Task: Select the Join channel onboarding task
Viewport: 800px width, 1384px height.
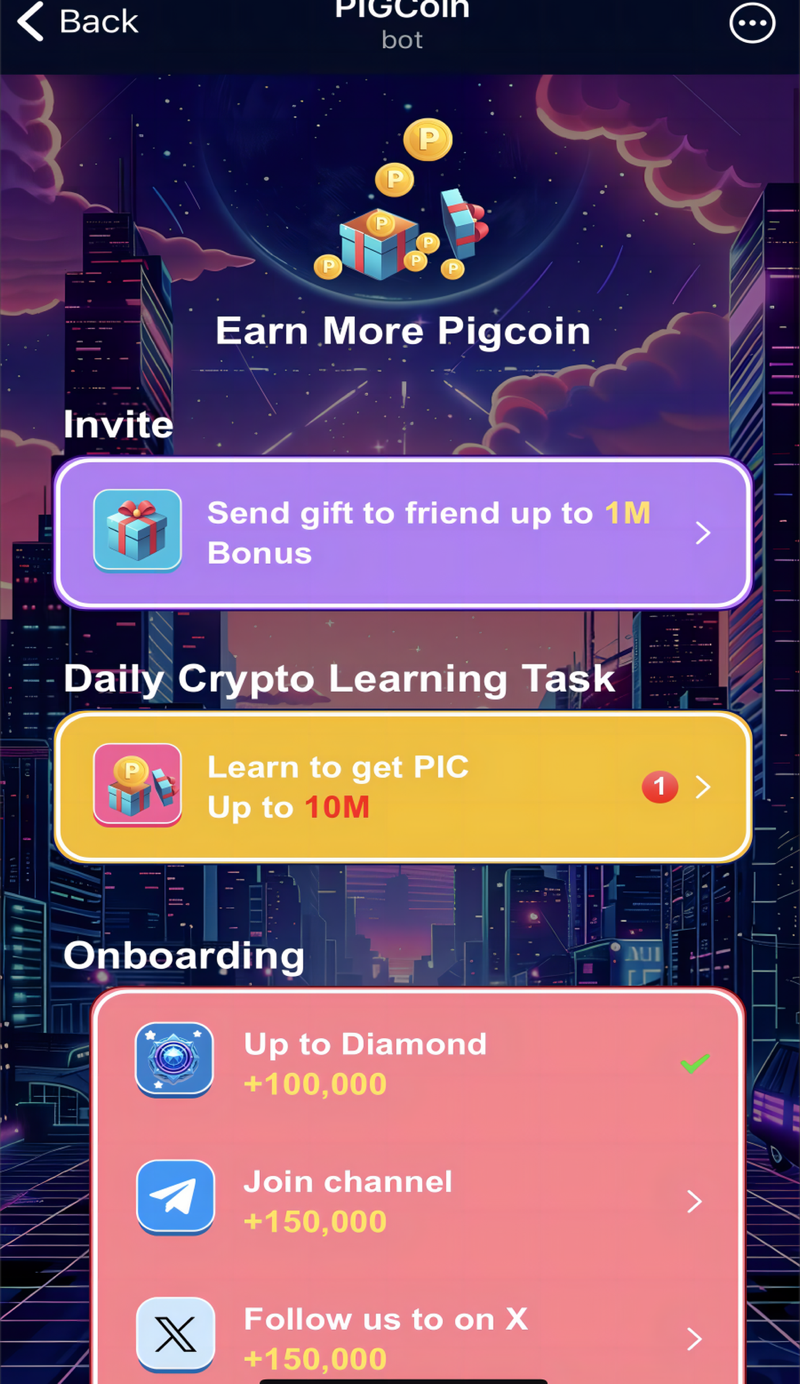Action: point(420,1200)
